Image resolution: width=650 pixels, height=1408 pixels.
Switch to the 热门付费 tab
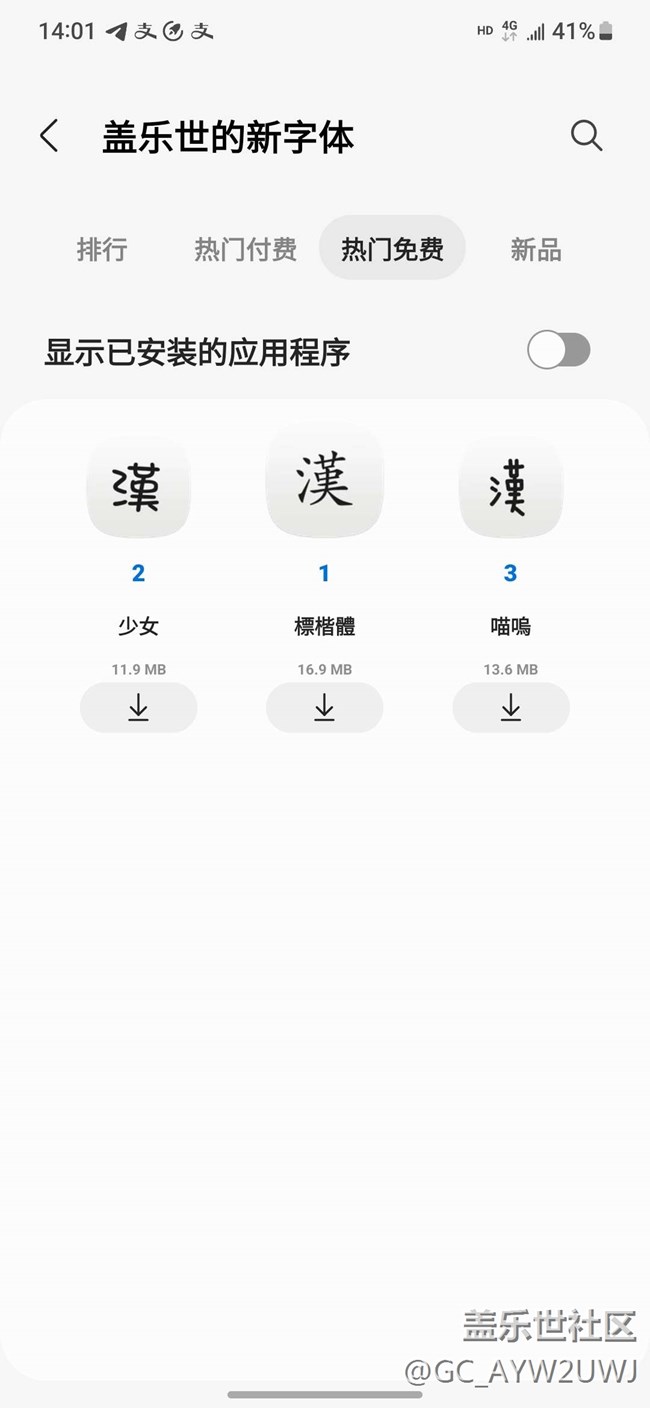245,249
